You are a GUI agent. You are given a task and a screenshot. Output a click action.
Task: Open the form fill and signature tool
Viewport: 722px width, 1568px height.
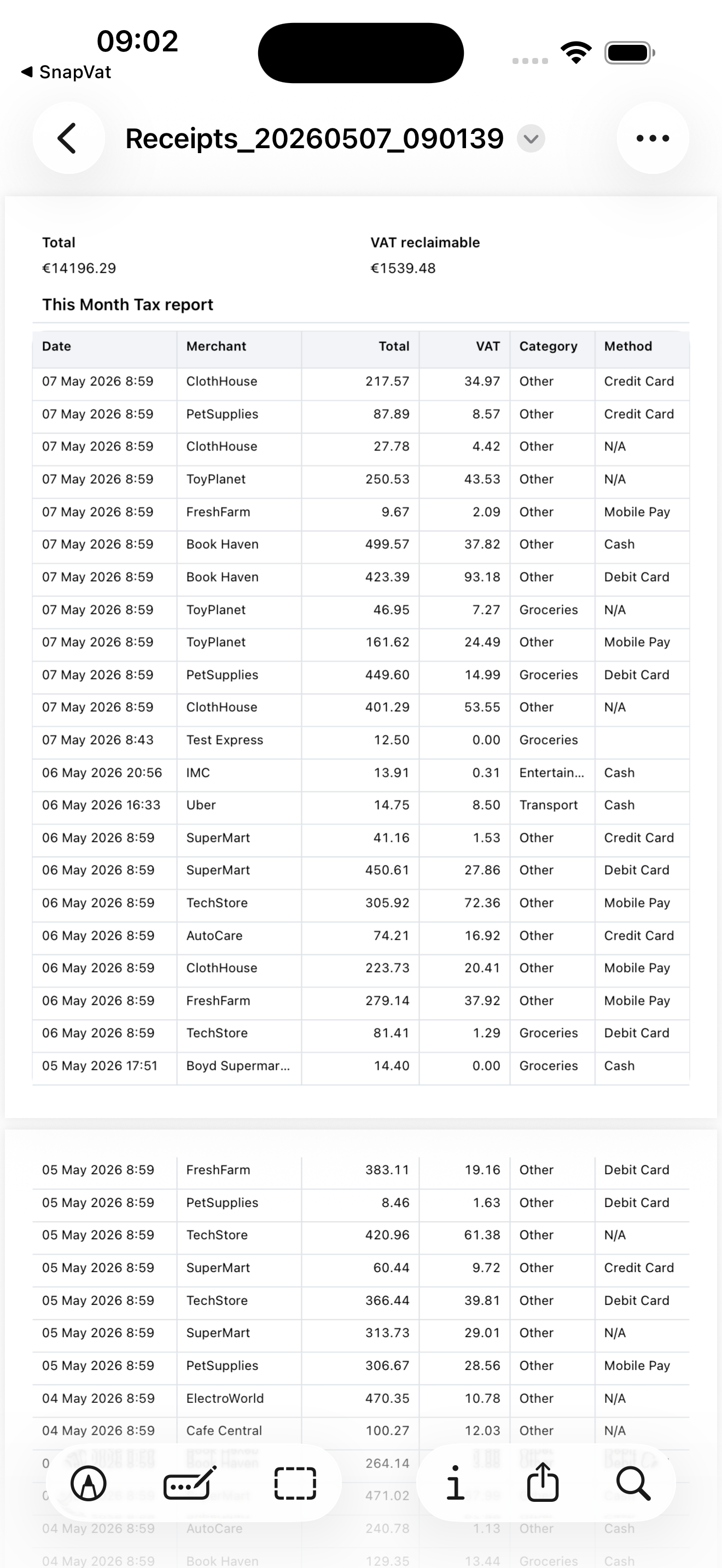tap(190, 1483)
